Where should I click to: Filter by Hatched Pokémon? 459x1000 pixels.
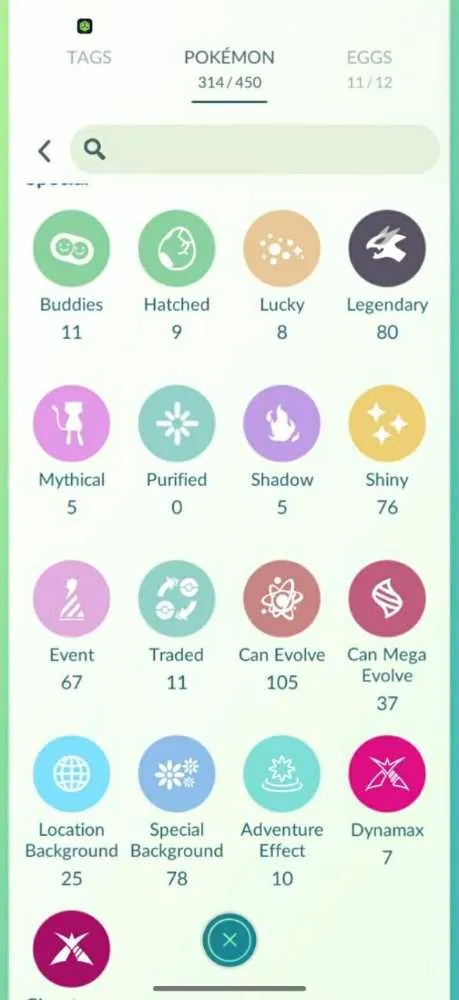[x=177, y=248]
